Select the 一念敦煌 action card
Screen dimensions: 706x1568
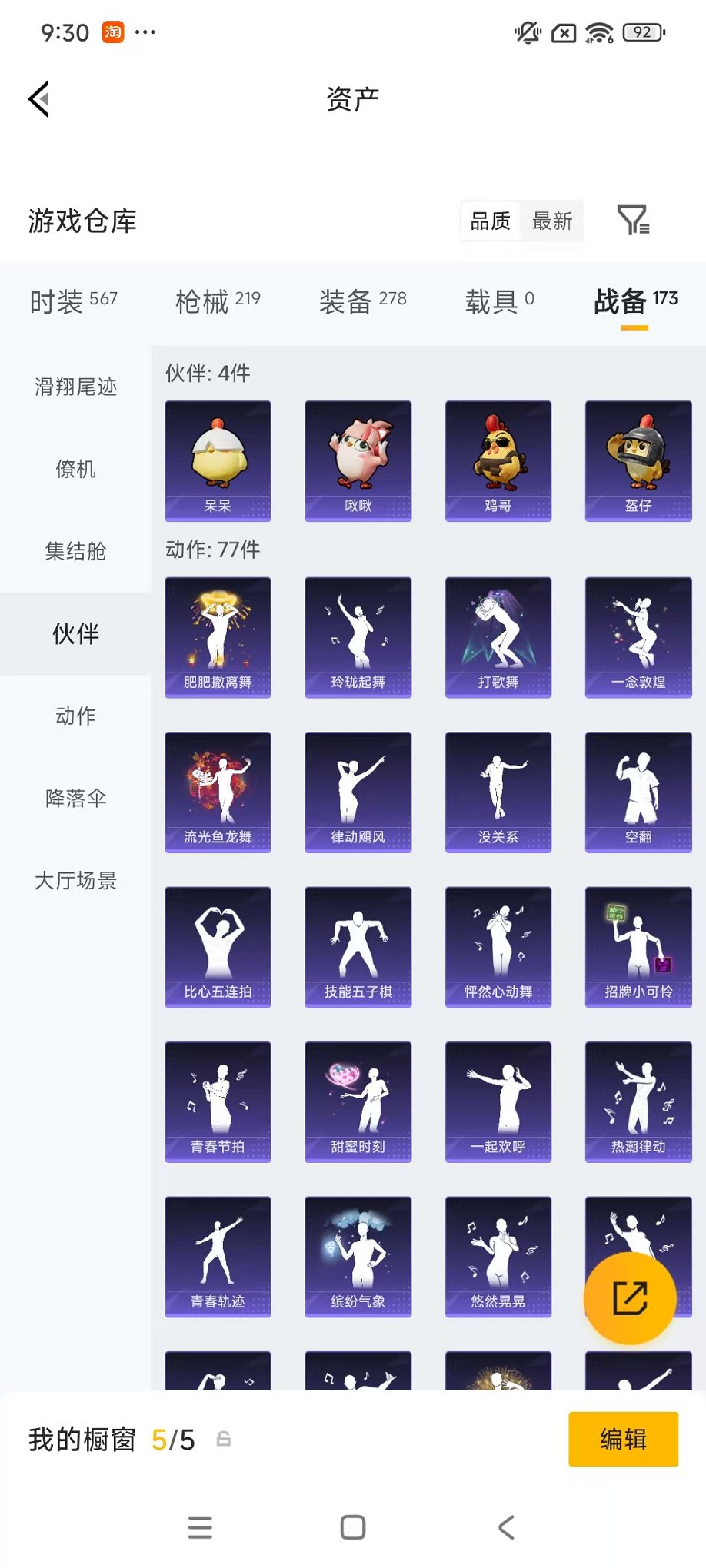click(x=638, y=636)
